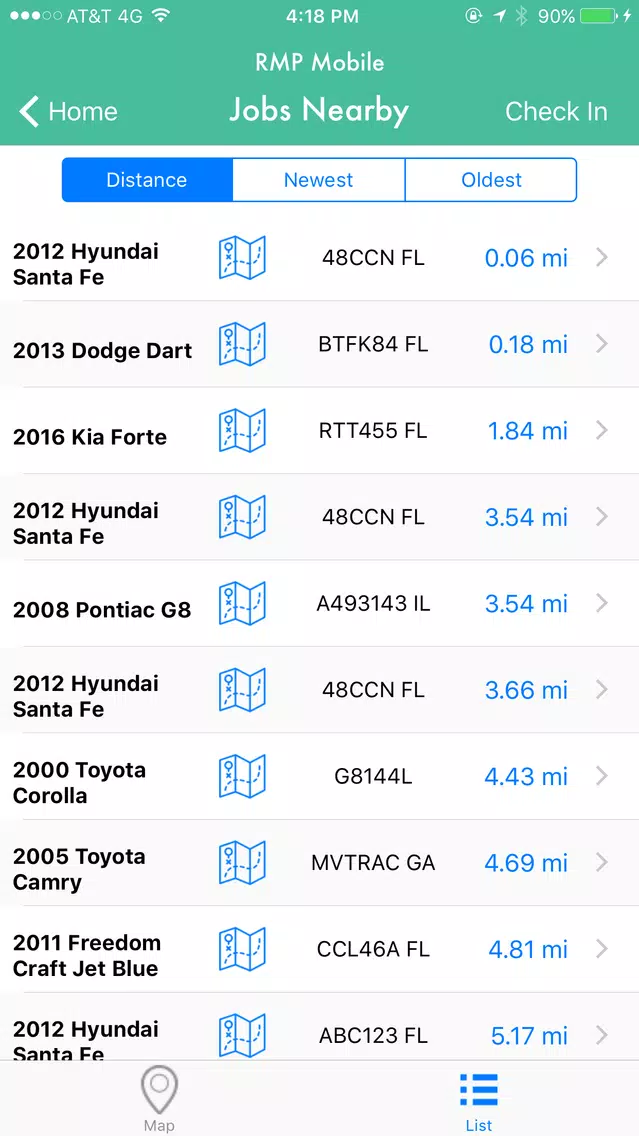Tap the Check In button
Viewport: 639px width, 1136px height.
coord(556,112)
